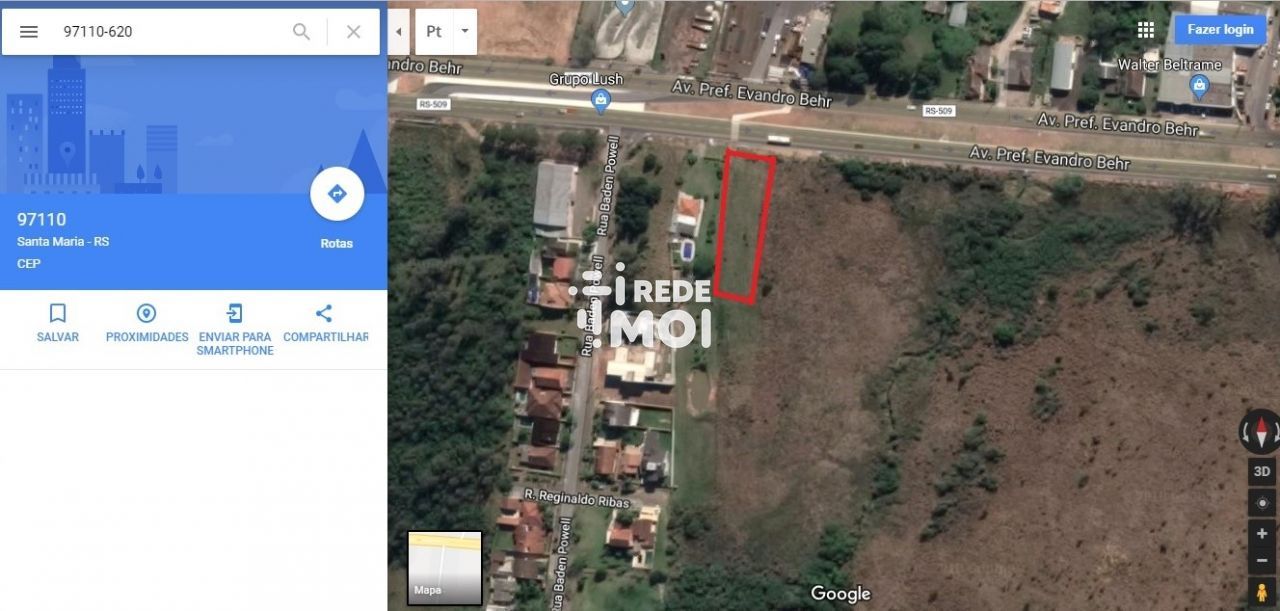Get routes to this location
Screen dimensions: 1280x611
coord(337,195)
